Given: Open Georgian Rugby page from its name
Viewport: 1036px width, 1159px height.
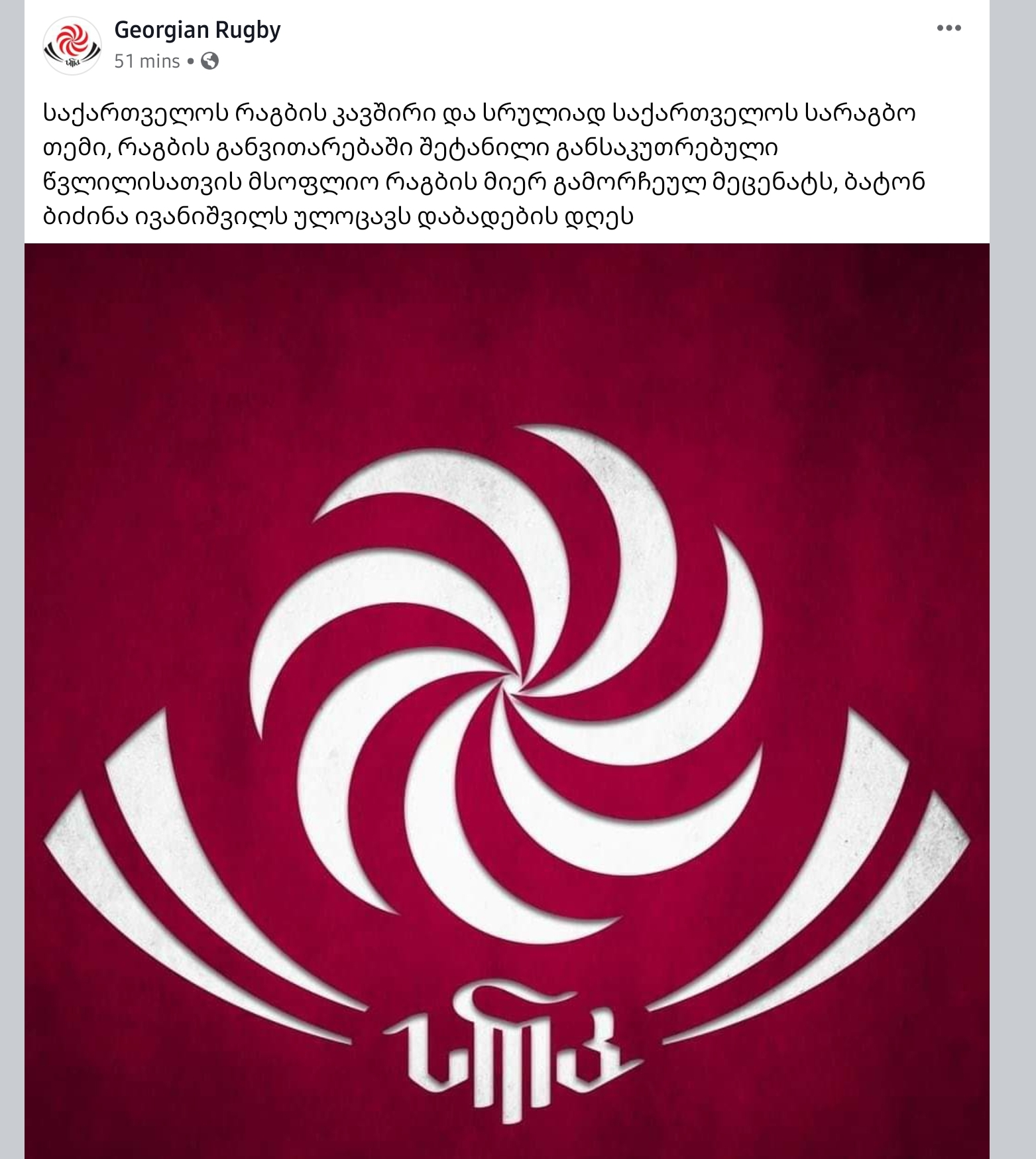Looking at the screenshot, I should [197, 30].
